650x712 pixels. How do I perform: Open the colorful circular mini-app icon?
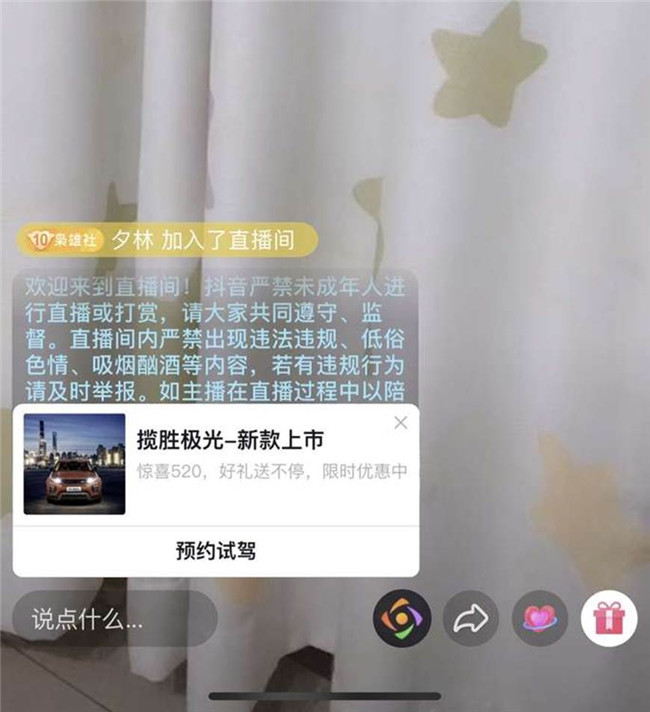402,619
